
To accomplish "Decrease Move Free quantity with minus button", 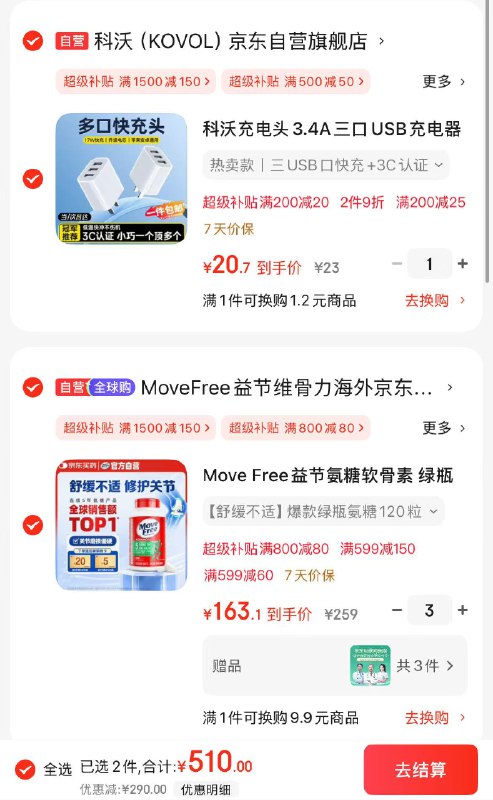I will [397, 610].
